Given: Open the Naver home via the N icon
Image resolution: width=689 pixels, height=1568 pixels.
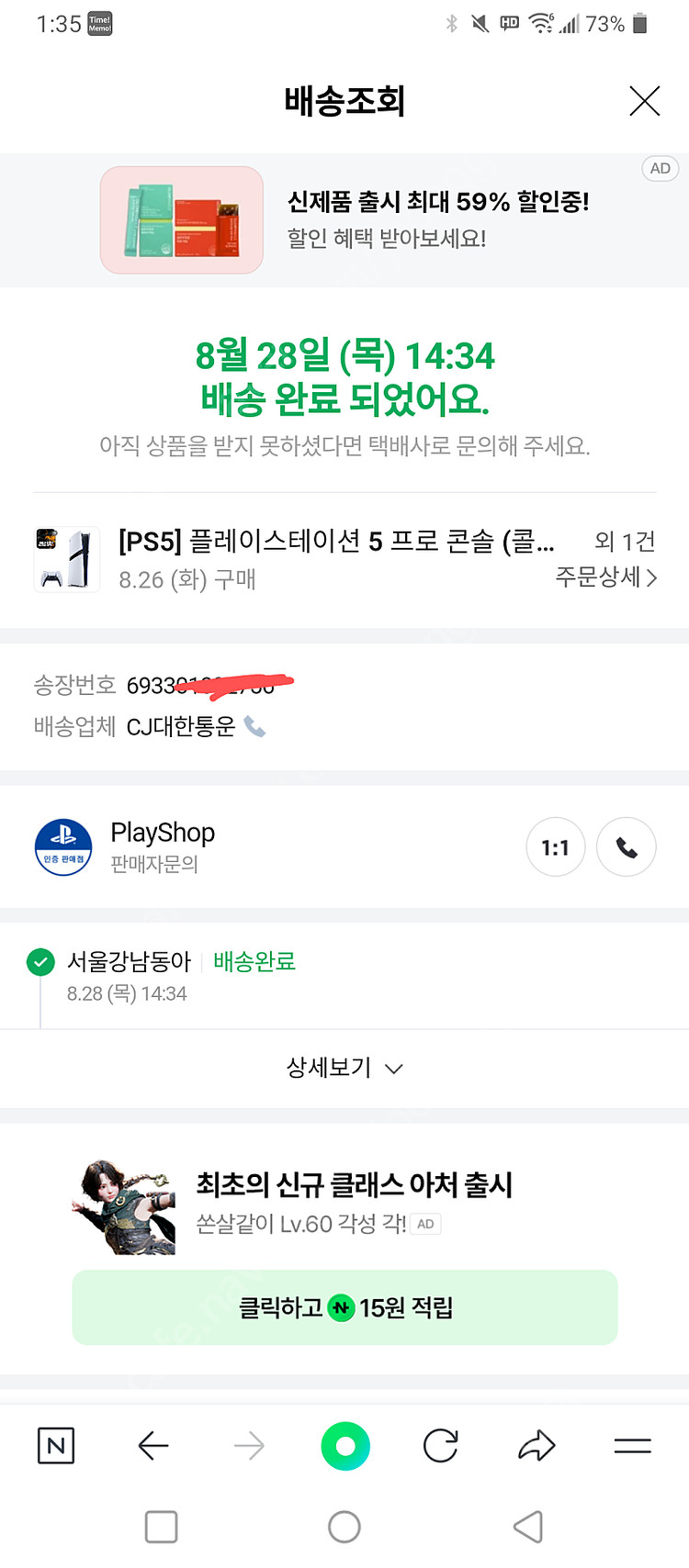Looking at the screenshot, I should (55, 1446).
